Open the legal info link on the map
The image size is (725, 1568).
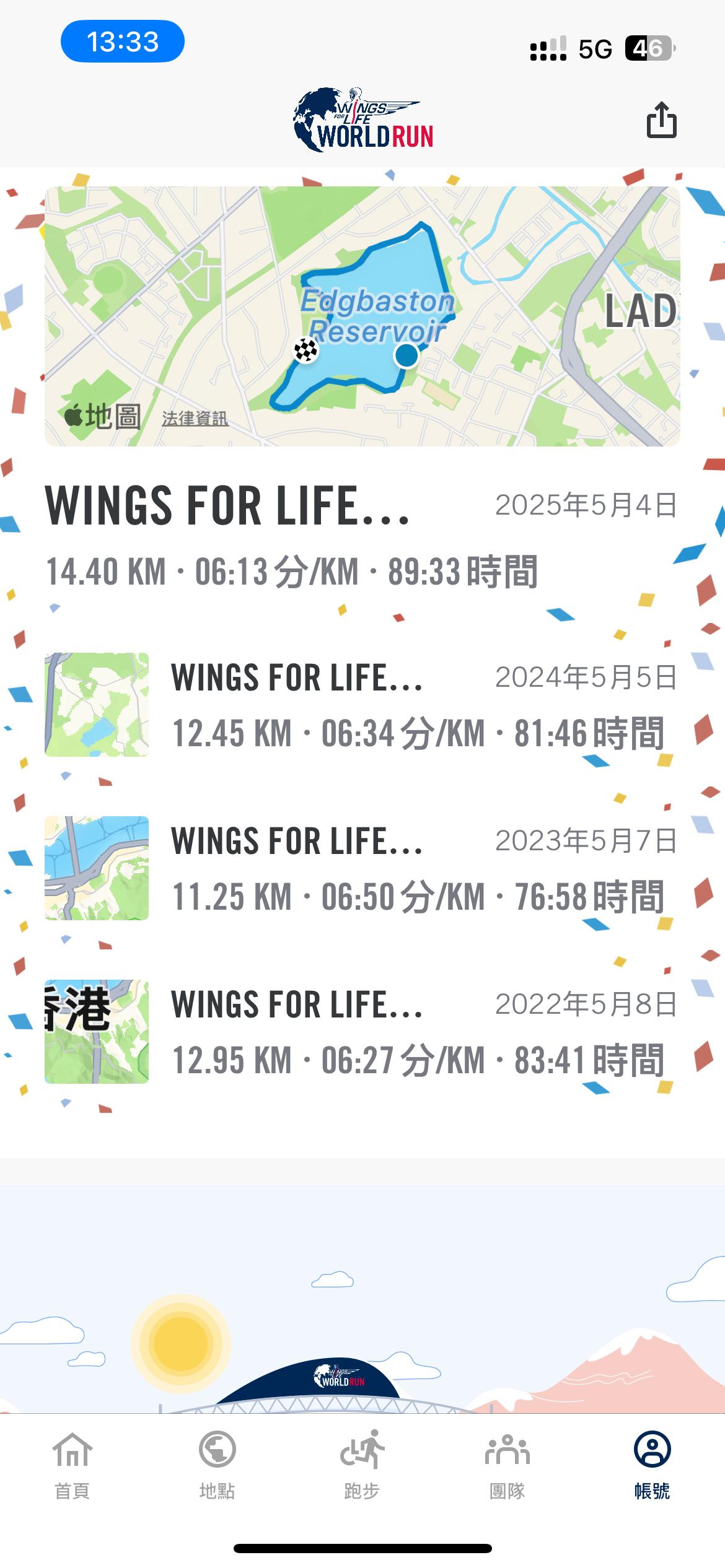coord(195,419)
